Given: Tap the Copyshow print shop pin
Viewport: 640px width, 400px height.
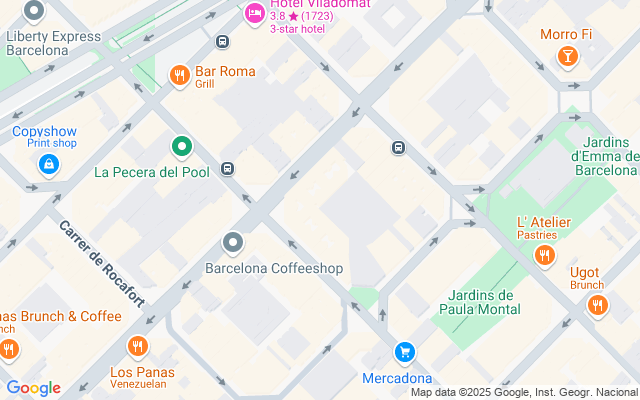Looking at the screenshot, I should (x=45, y=160).
